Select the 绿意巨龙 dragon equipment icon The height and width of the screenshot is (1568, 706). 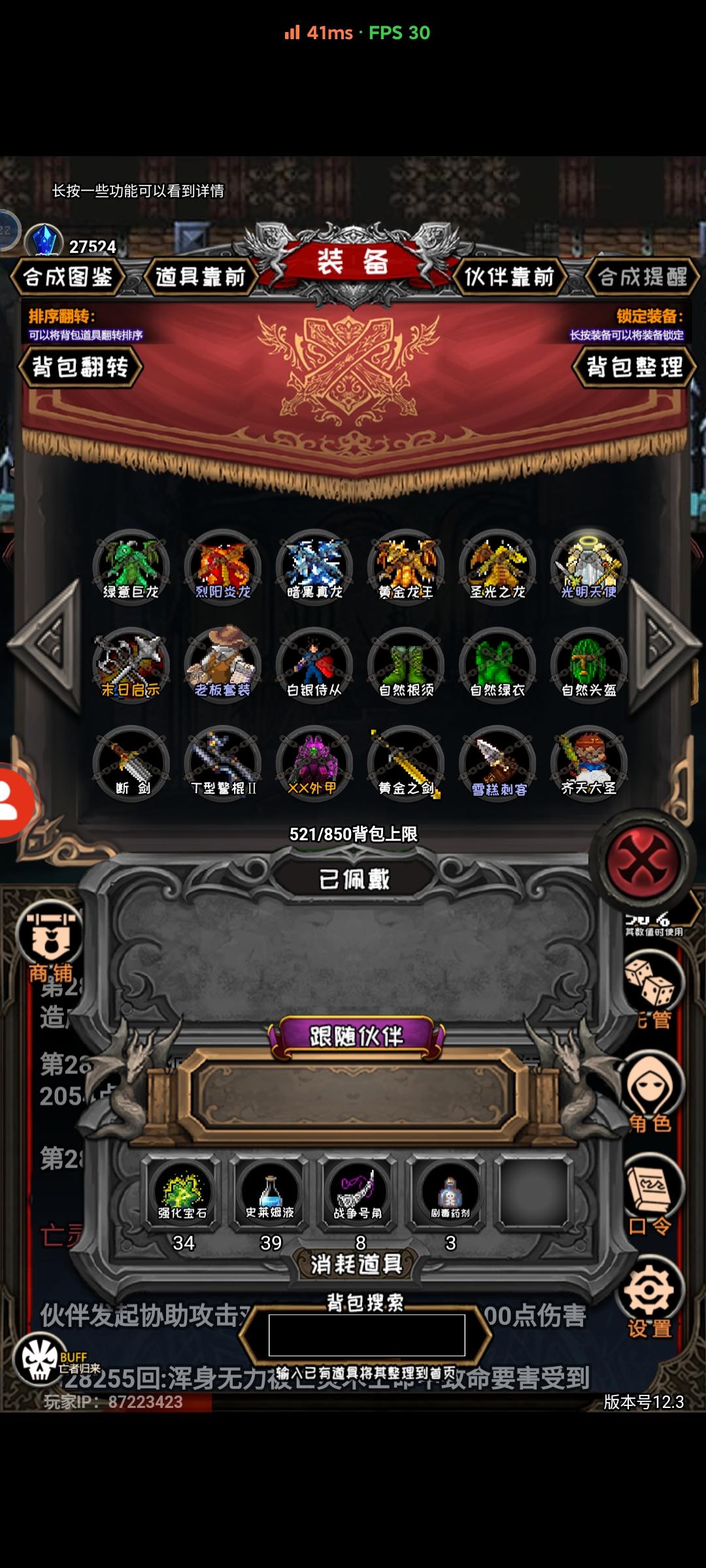click(131, 570)
